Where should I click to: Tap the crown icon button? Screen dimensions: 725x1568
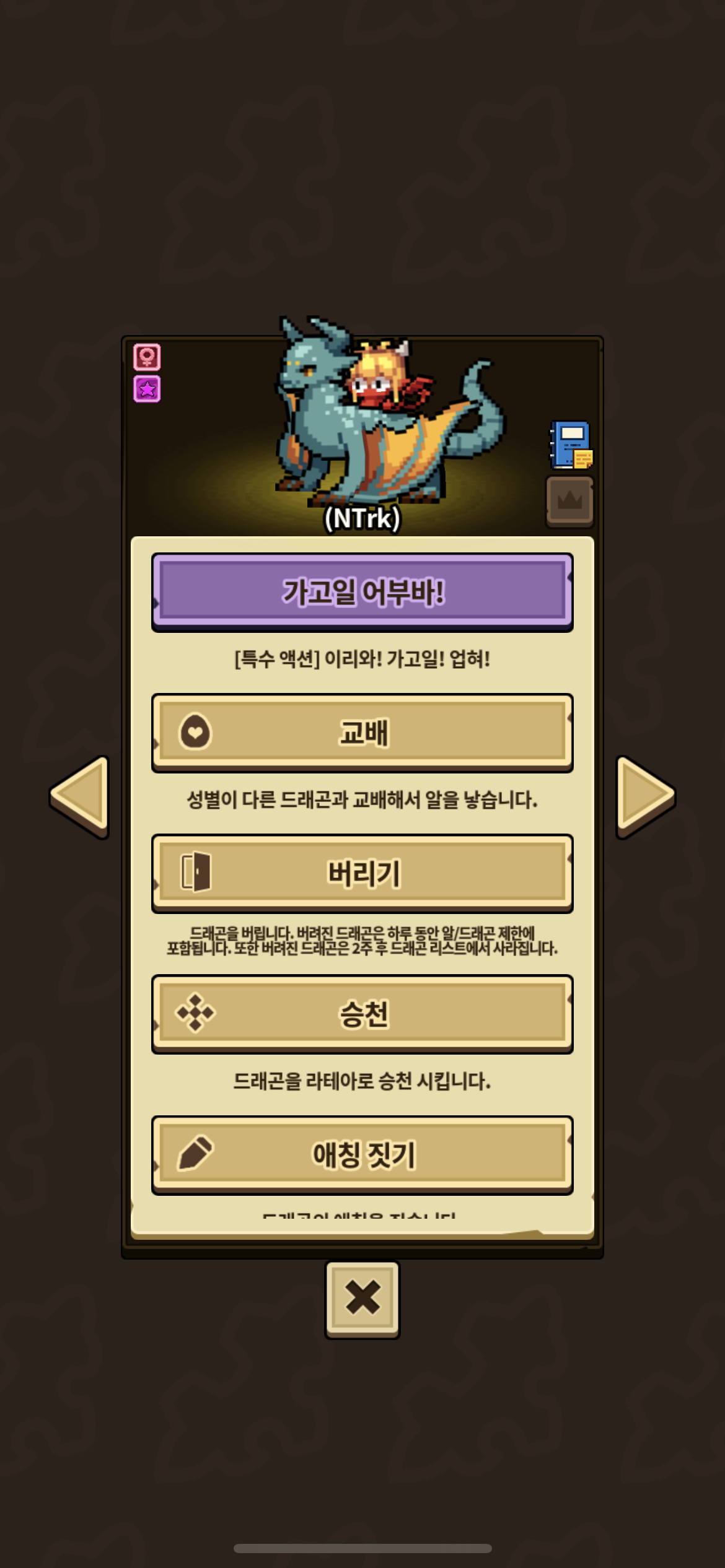click(569, 500)
